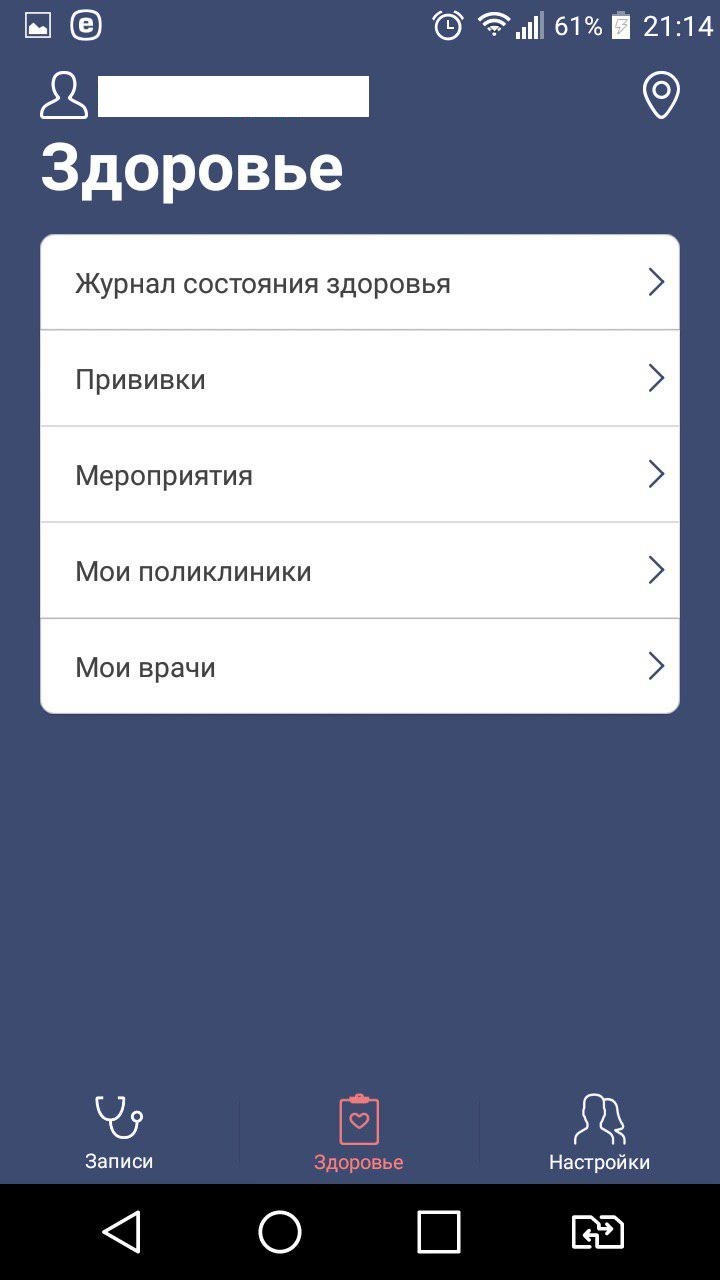Go to Мероприятия
The height and width of the screenshot is (1280, 720).
pyautogui.click(x=360, y=475)
